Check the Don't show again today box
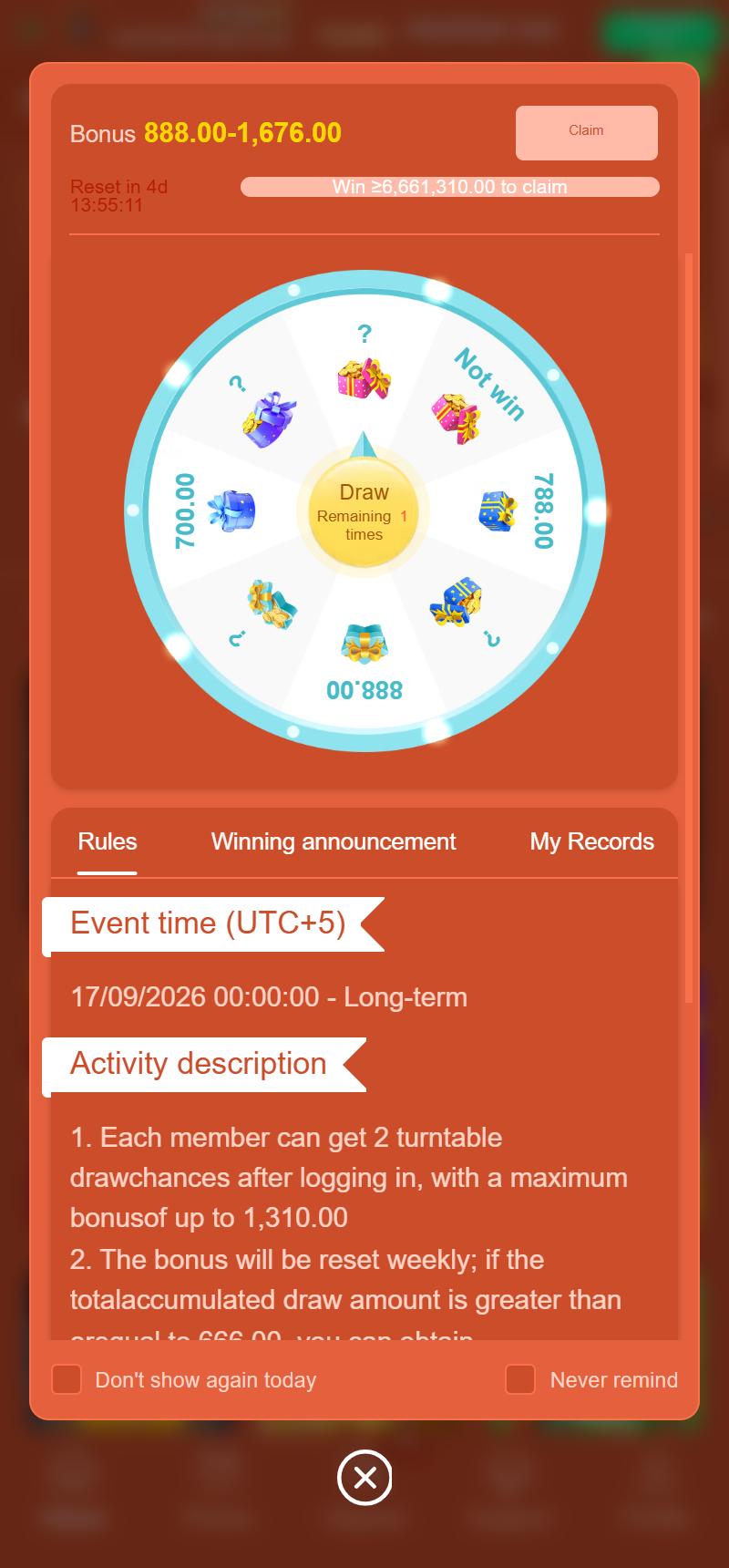Viewport: 729px width, 1568px height. tap(67, 1379)
